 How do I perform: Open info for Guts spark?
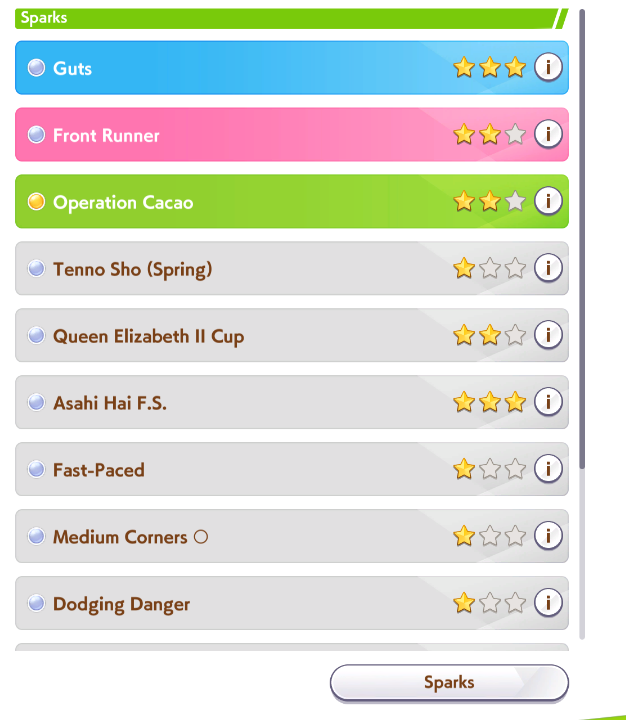548,67
